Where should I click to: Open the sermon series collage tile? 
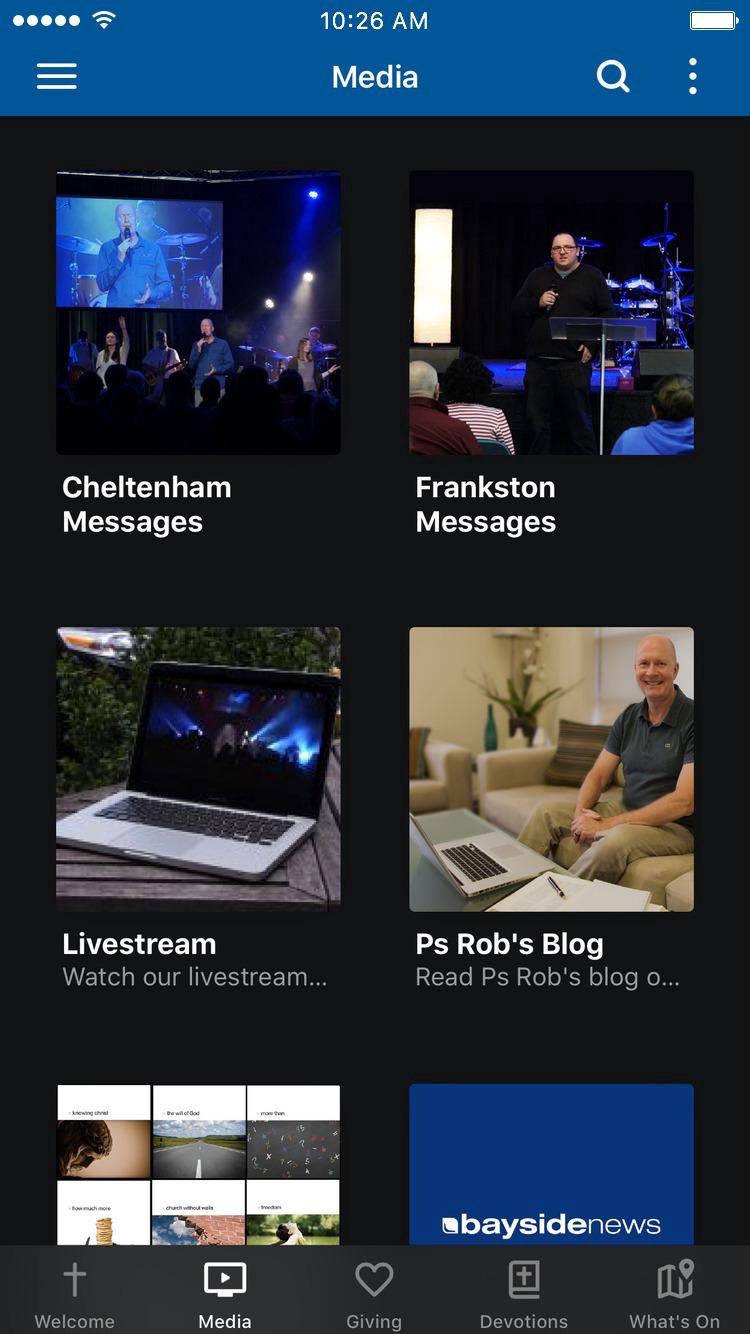click(x=198, y=1165)
